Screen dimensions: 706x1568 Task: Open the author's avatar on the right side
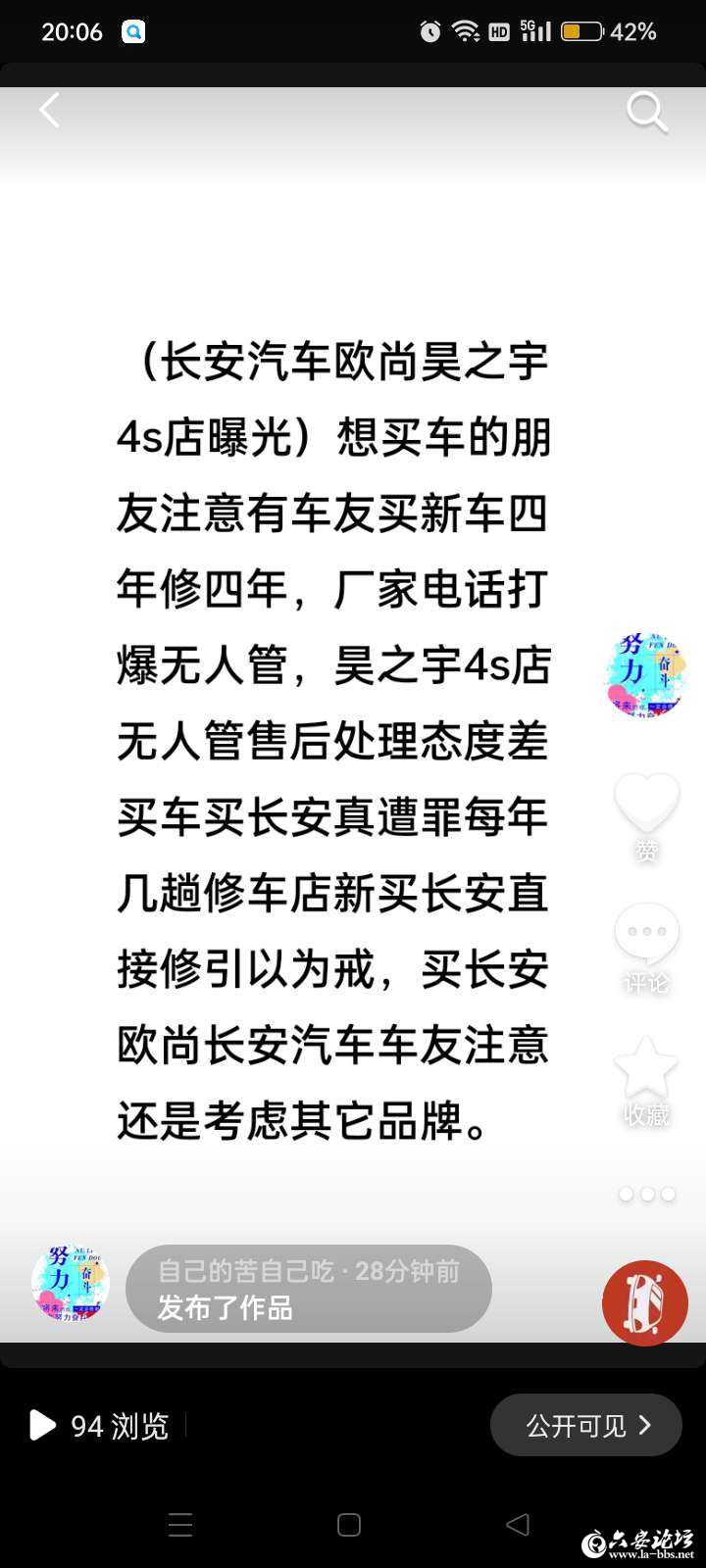click(x=646, y=676)
